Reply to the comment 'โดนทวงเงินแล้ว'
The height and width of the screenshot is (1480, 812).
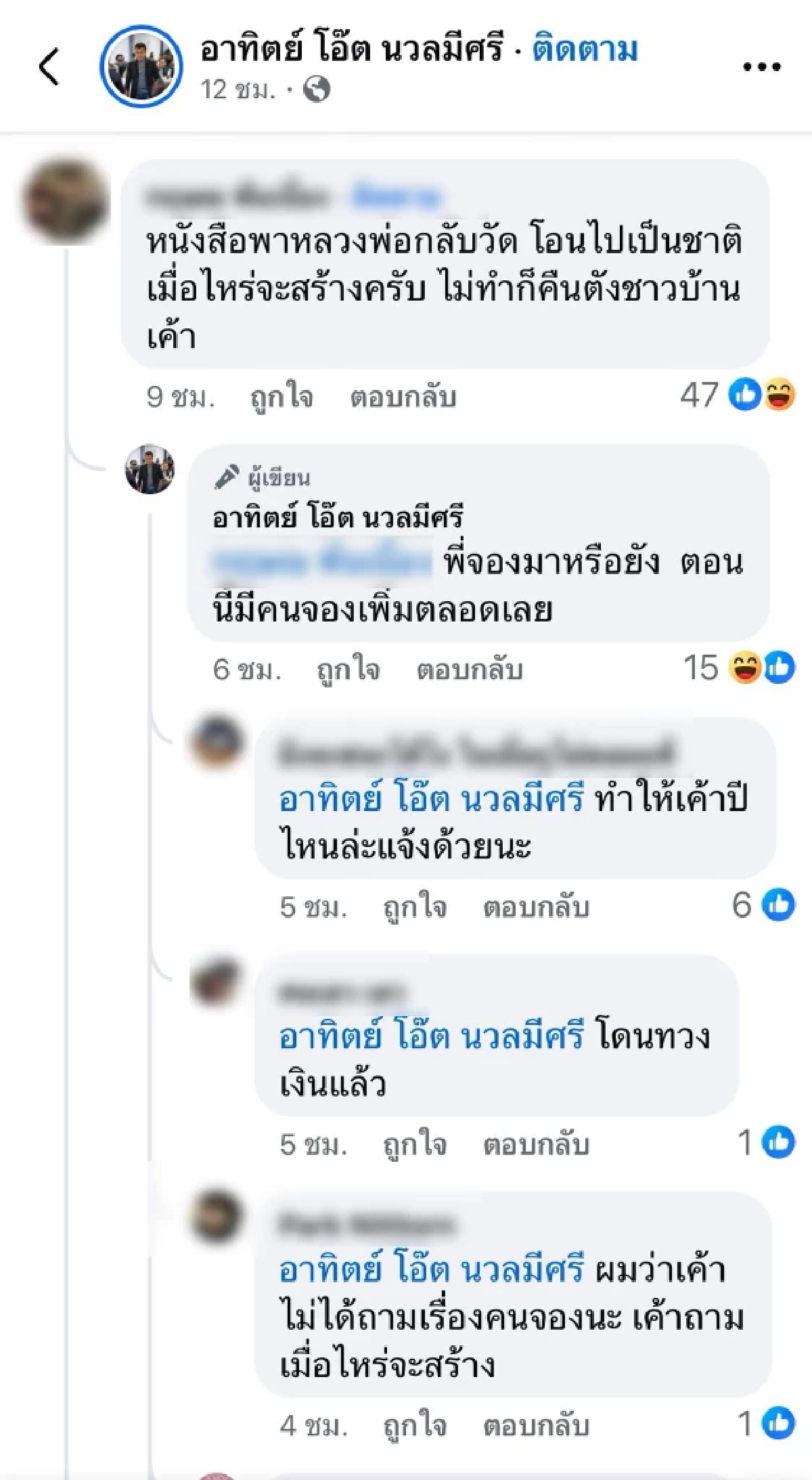pos(535,1144)
